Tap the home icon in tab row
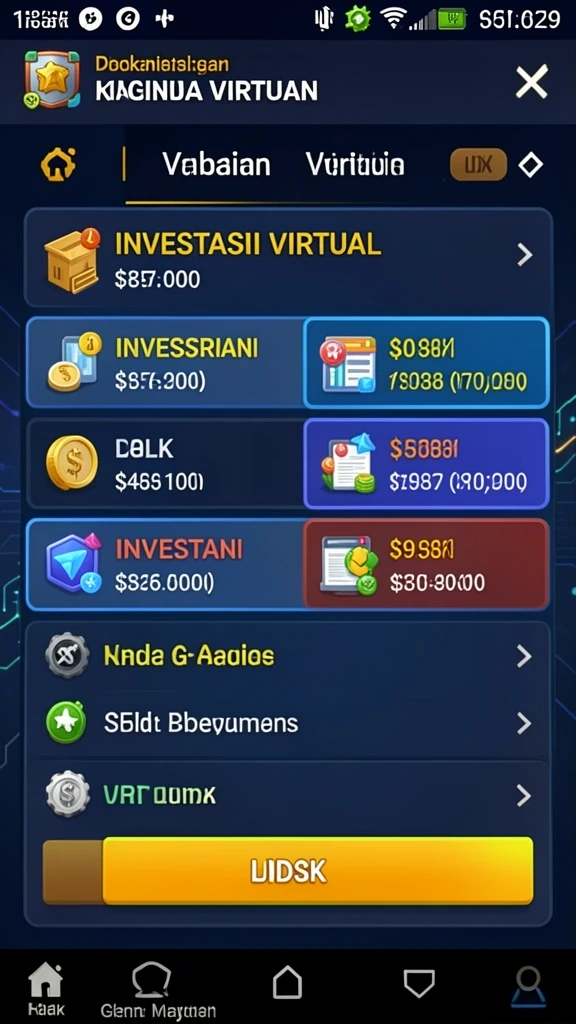576x1024 pixels. (58, 165)
